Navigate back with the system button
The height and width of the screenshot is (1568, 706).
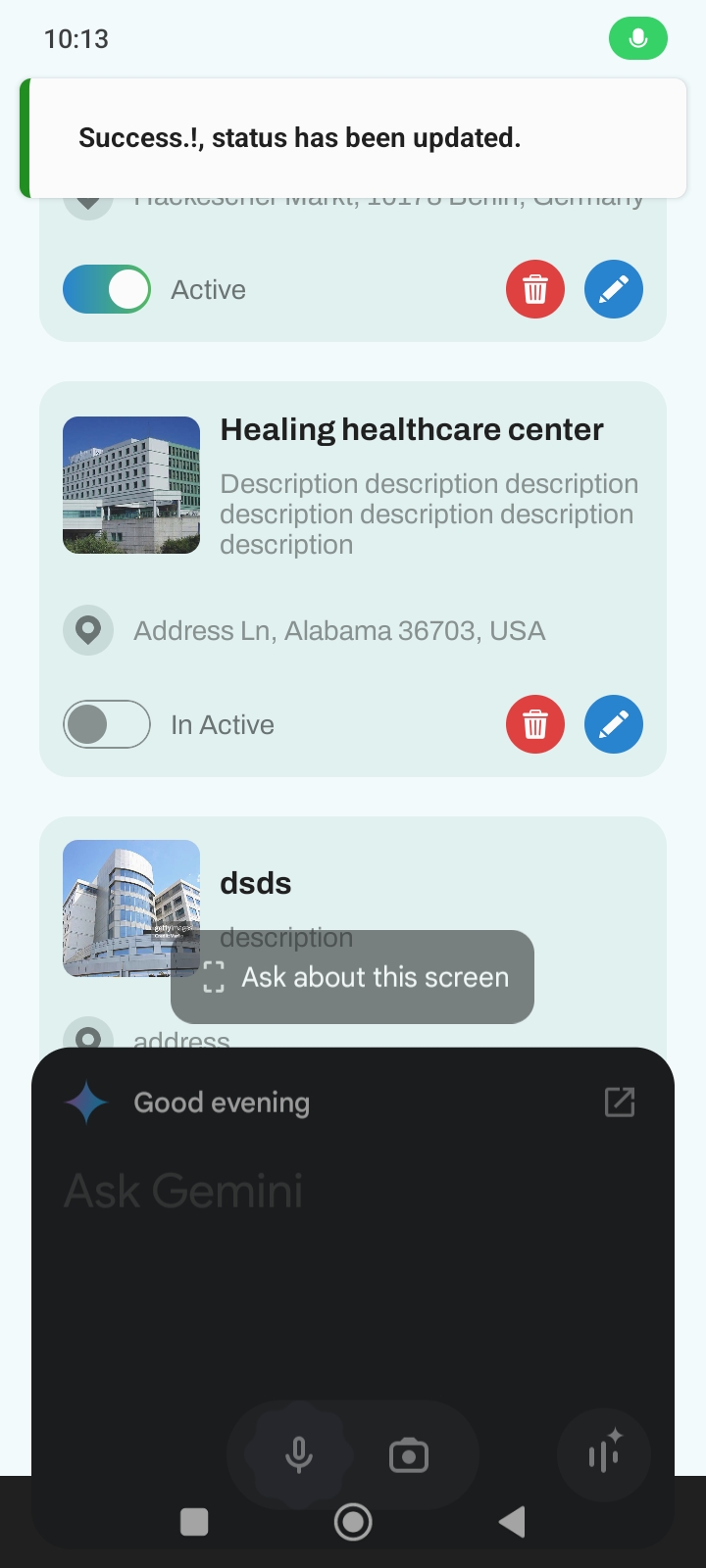(512, 1522)
